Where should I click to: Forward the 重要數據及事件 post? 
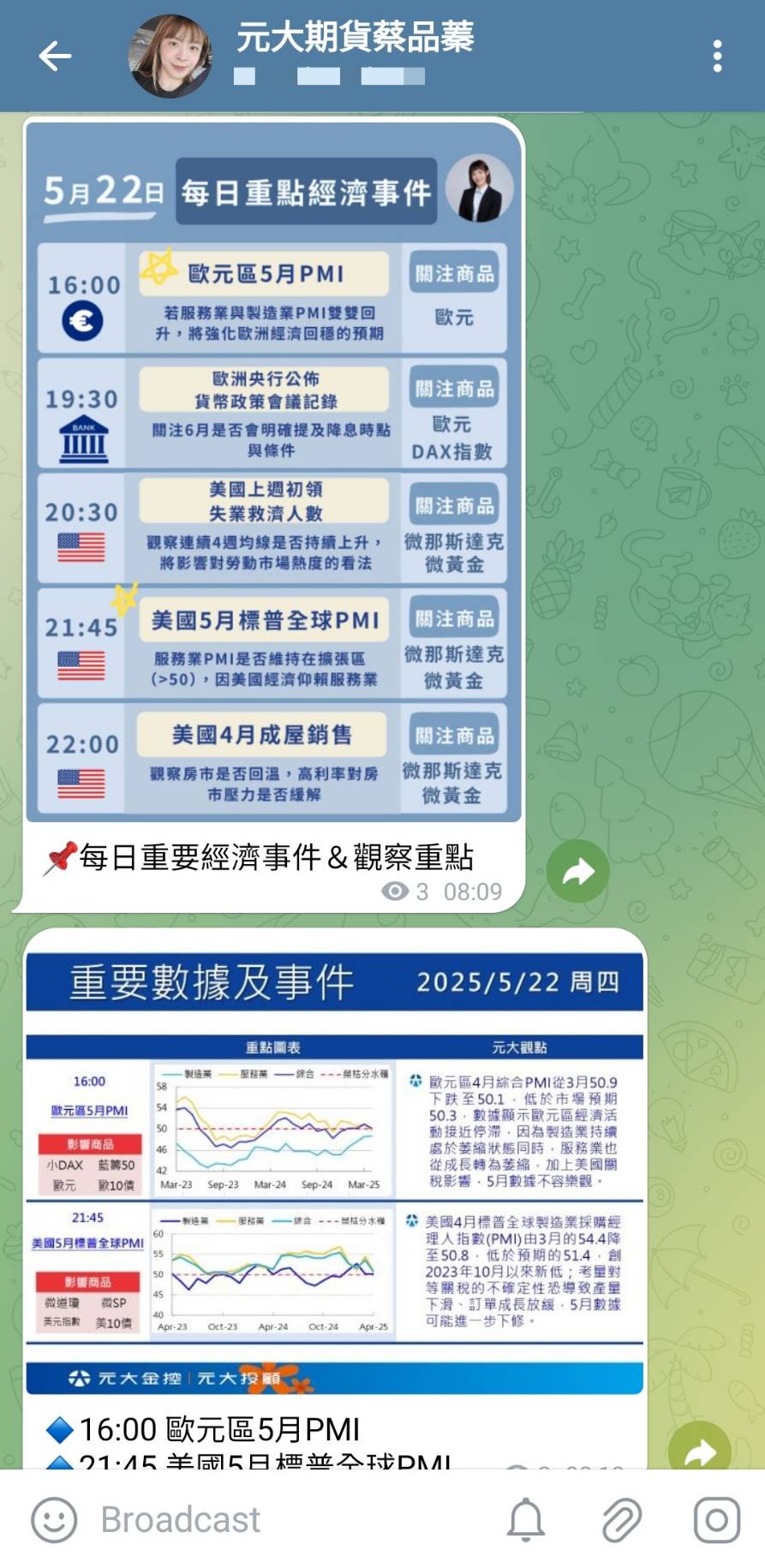[x=699, y=1449]
